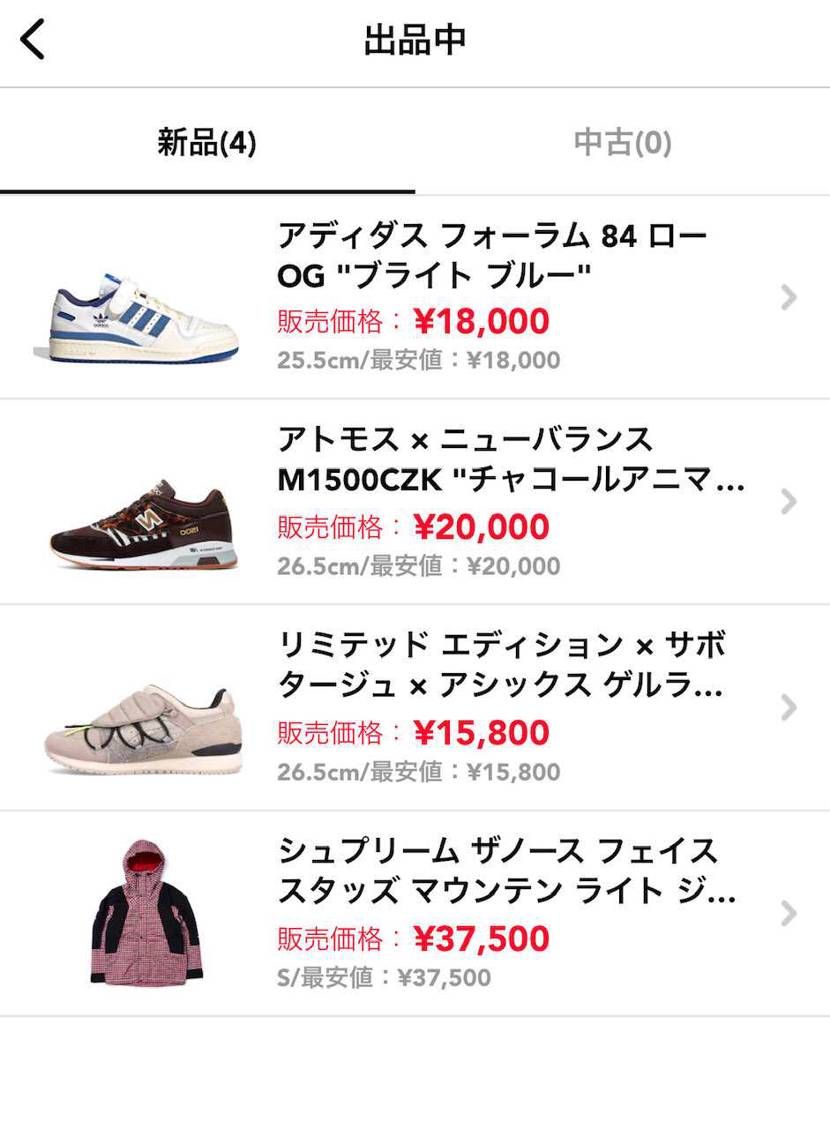
Task: Open the アトモス × ニューバランス M1500CZK listing
Action: click(x=415, y=502)
